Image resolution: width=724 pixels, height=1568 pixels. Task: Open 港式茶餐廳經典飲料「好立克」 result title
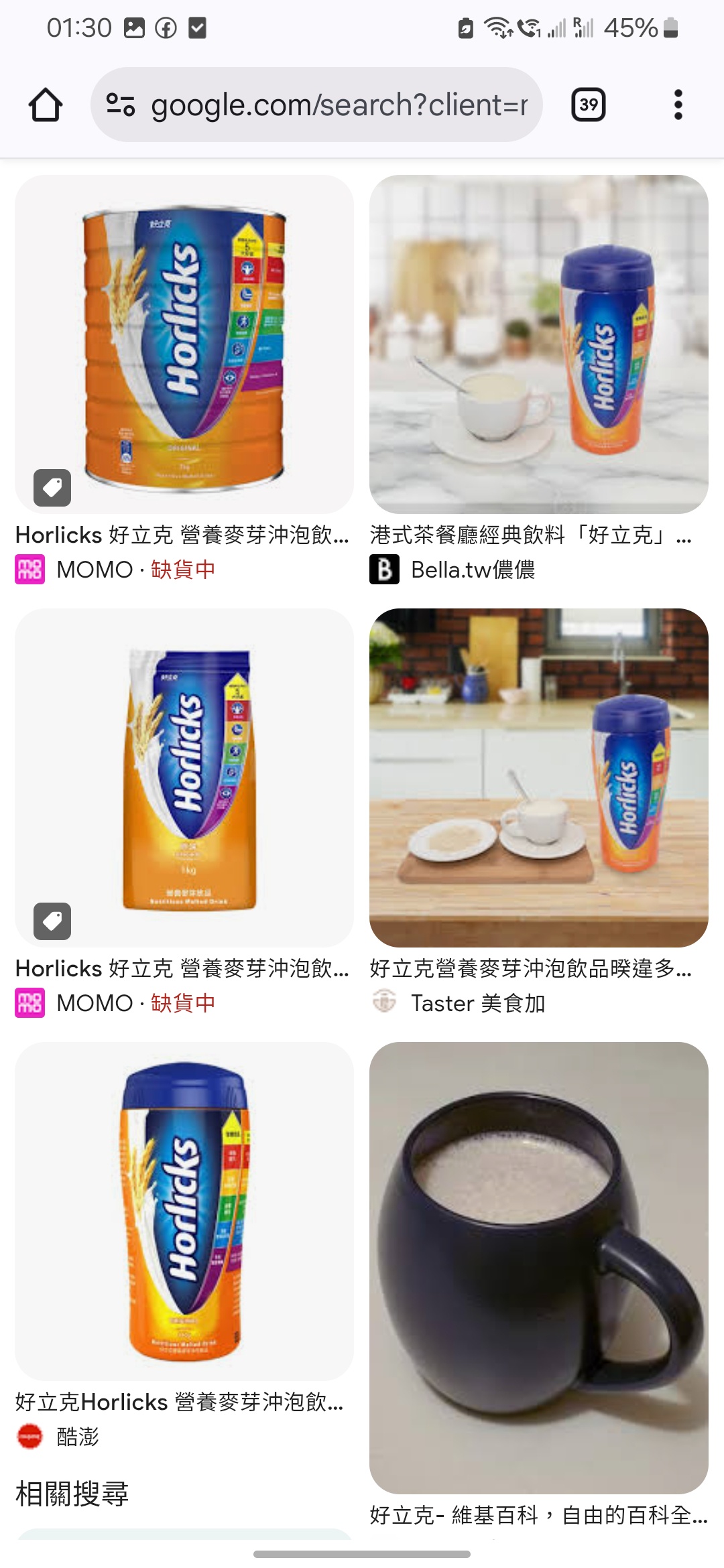click(530, 535)
